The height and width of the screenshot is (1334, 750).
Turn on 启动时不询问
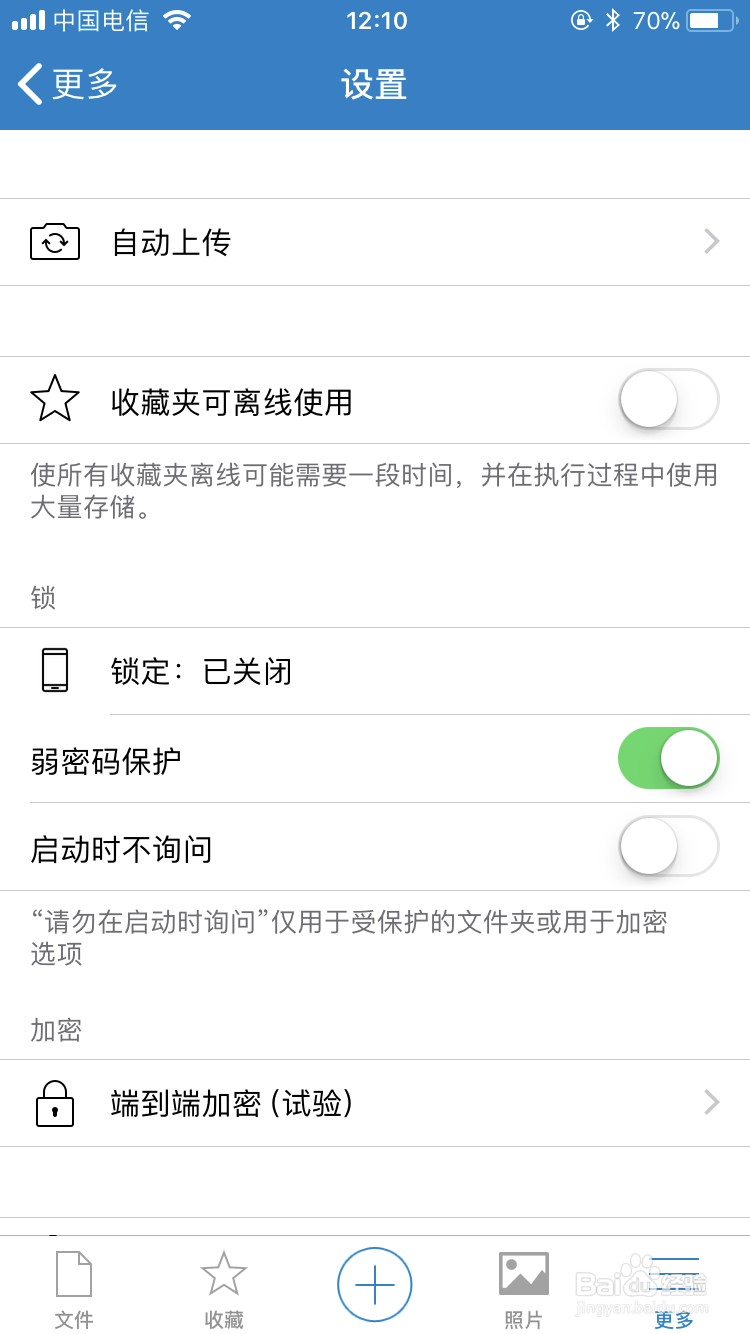[668, 846]
